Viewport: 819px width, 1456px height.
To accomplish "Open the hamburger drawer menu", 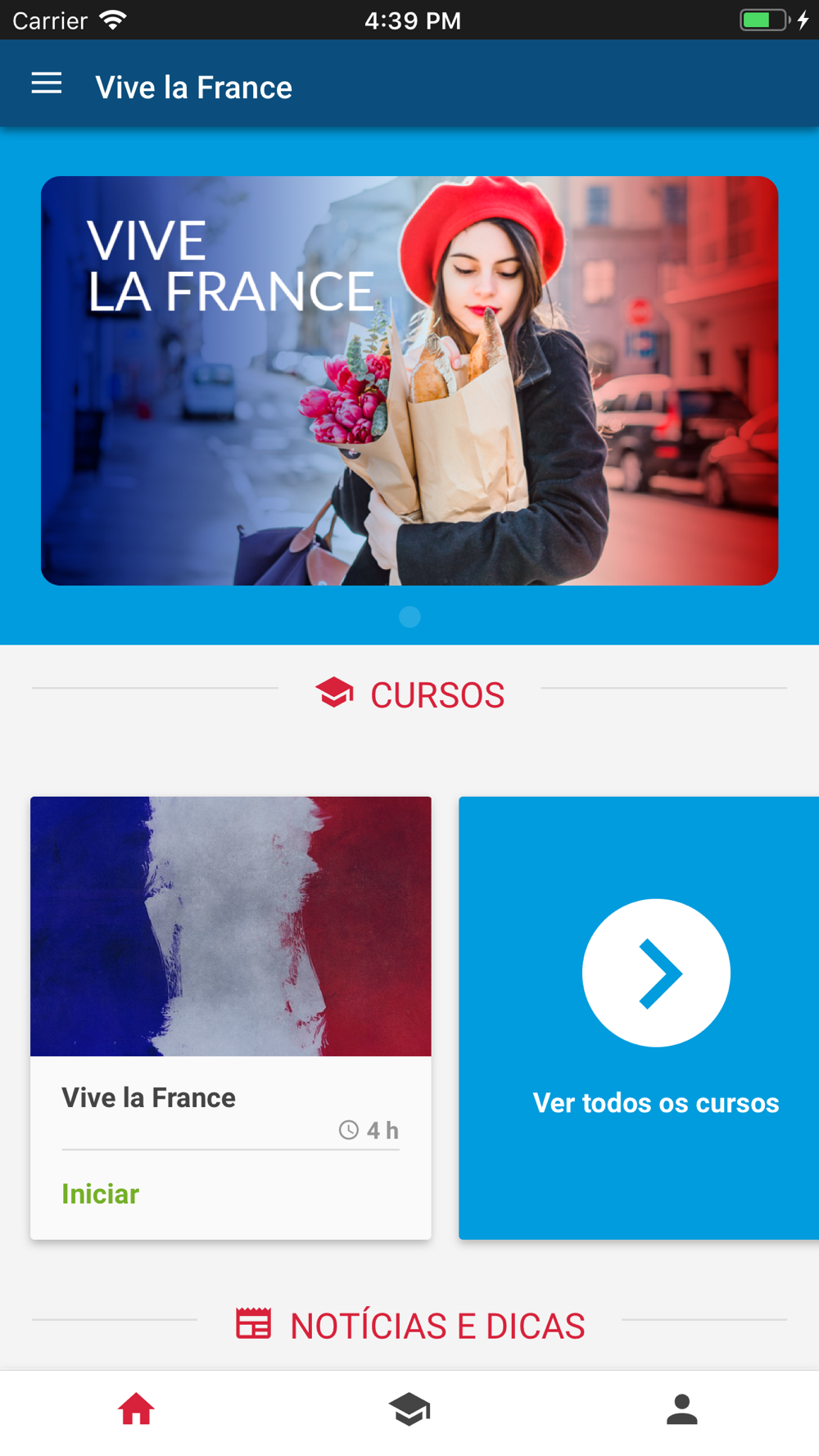I will click(x=47, y=84).
